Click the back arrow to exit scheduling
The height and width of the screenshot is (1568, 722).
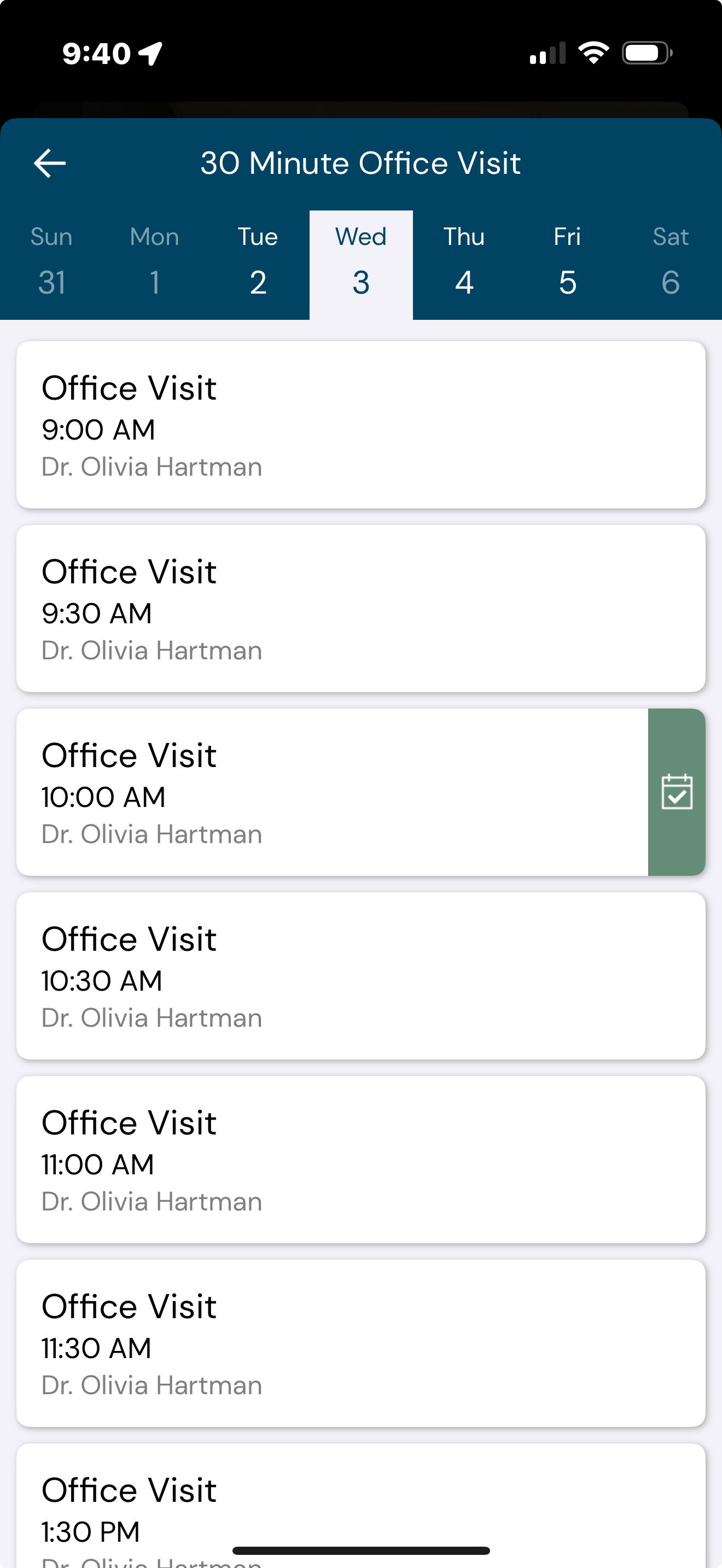pyautogui.click(x=49, y=162)
